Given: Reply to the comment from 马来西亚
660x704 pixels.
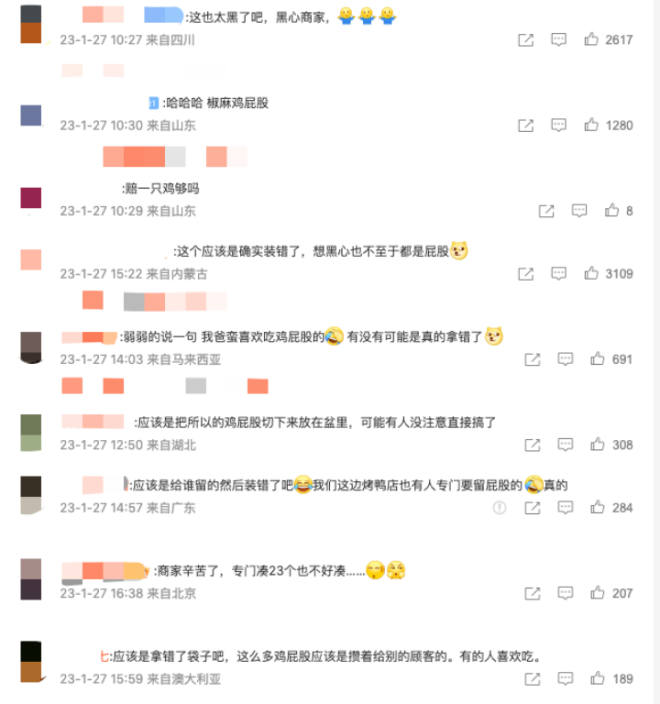Looking at the screenshot, I should pyautogui.click(x=565, y=359).
